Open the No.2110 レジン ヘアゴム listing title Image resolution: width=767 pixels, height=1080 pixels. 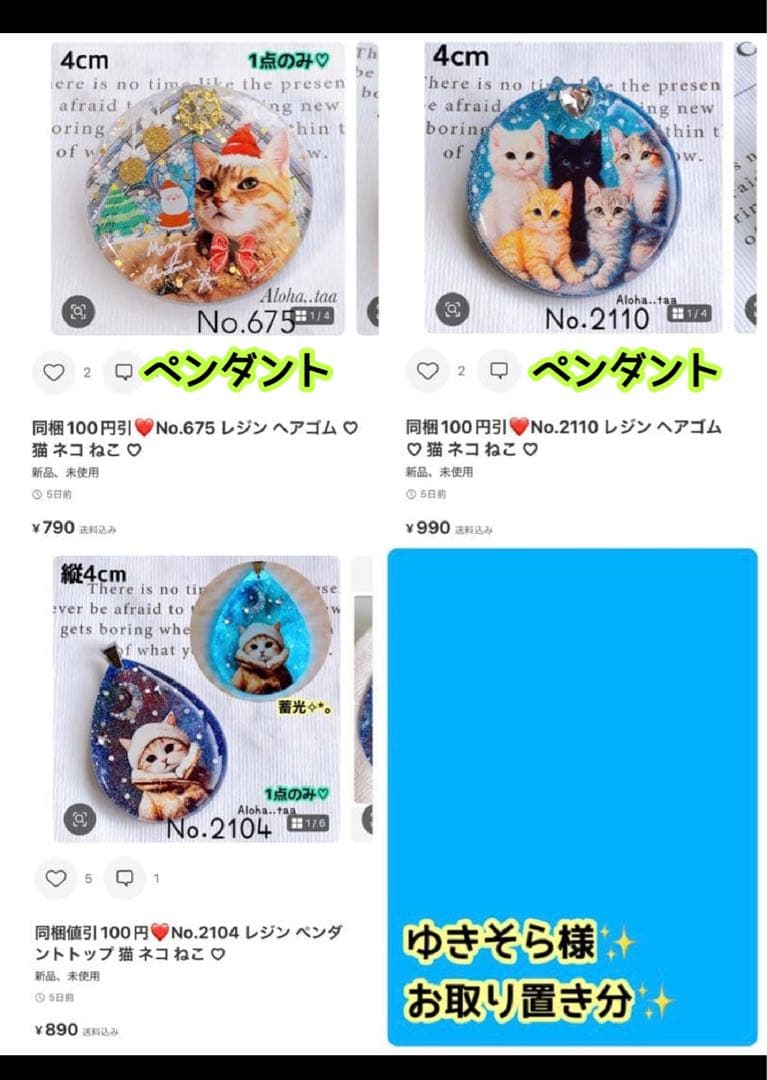(x=558, y=433)
